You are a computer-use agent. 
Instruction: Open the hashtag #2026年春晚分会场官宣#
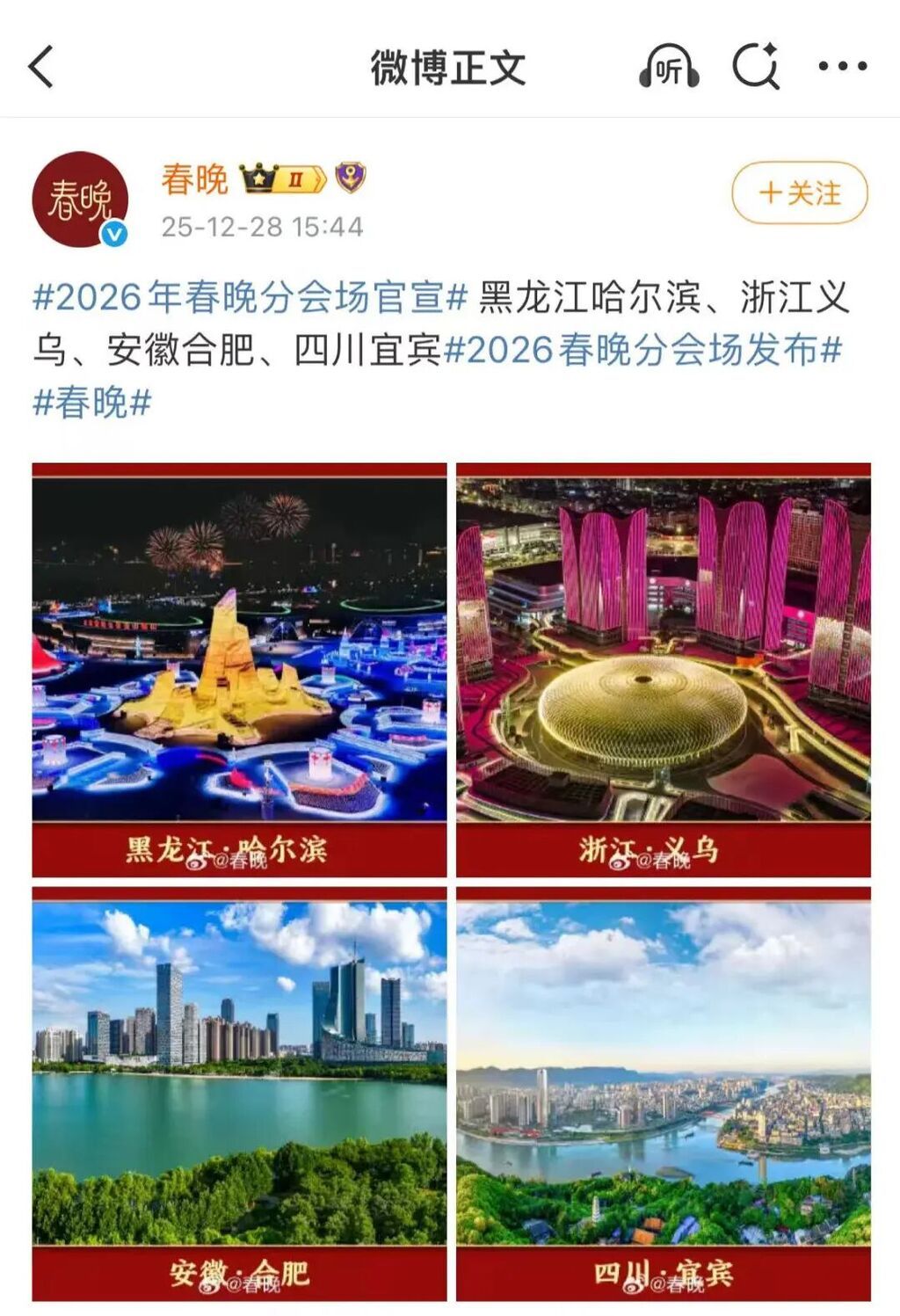tap(250, 297)
